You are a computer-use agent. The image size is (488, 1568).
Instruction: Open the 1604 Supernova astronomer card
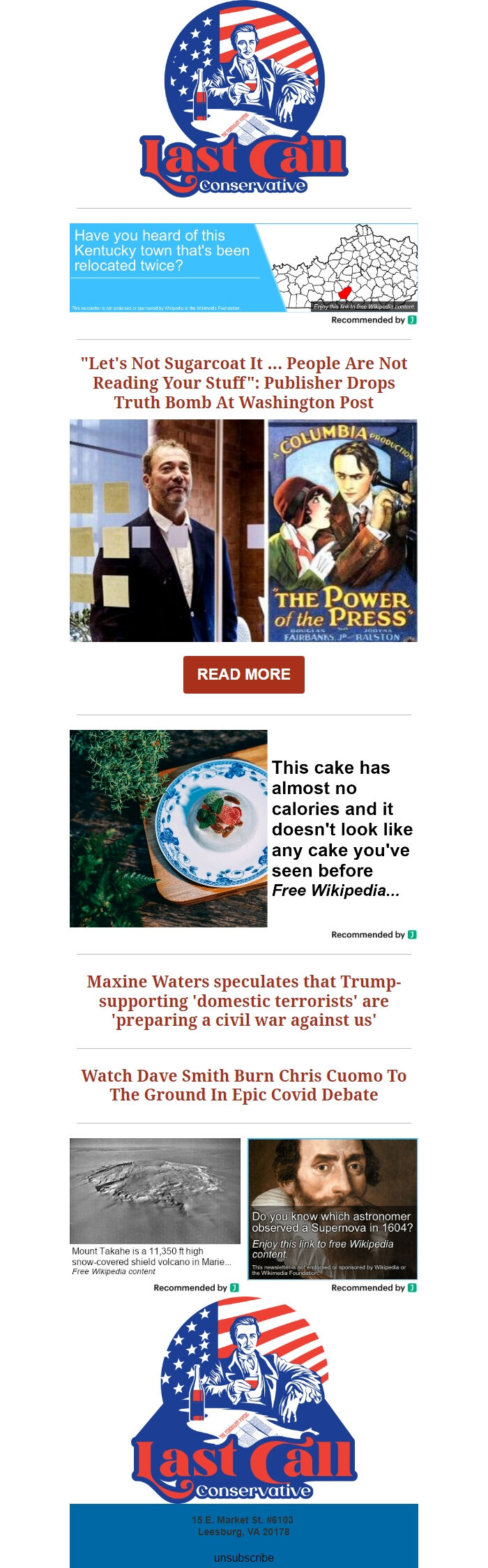pos(333,1207)
